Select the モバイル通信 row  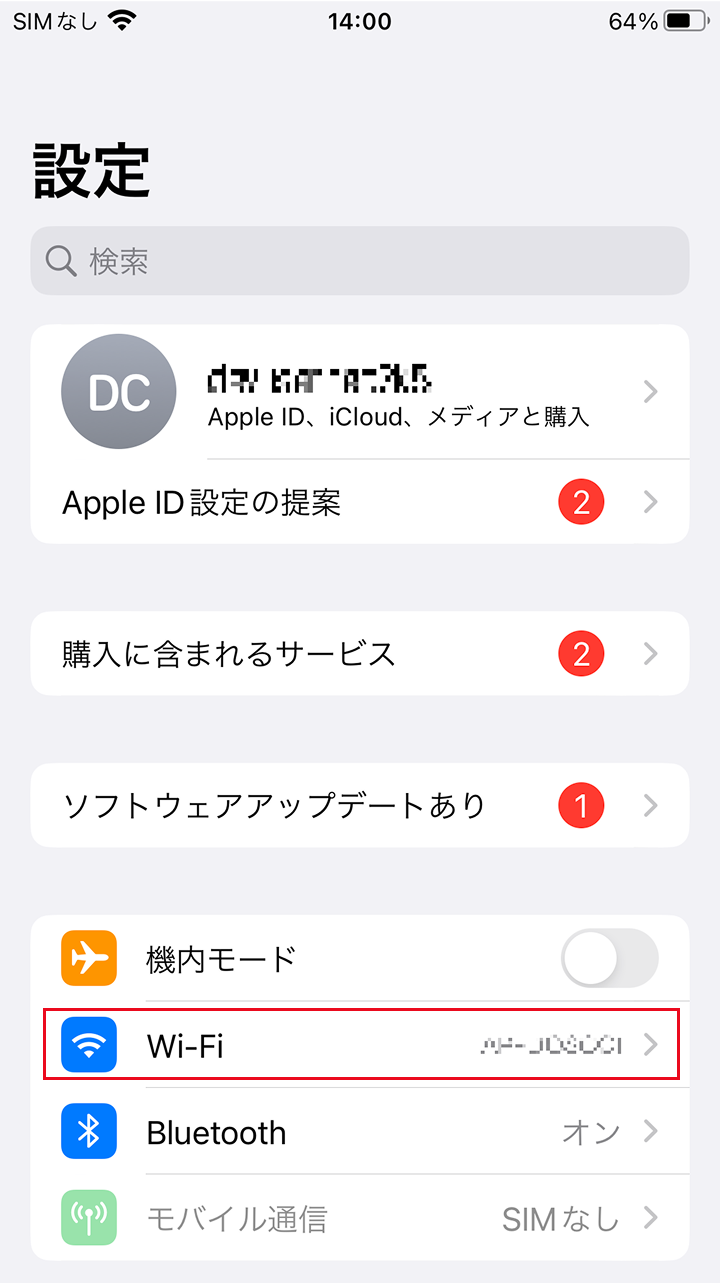coord(360,1218)
